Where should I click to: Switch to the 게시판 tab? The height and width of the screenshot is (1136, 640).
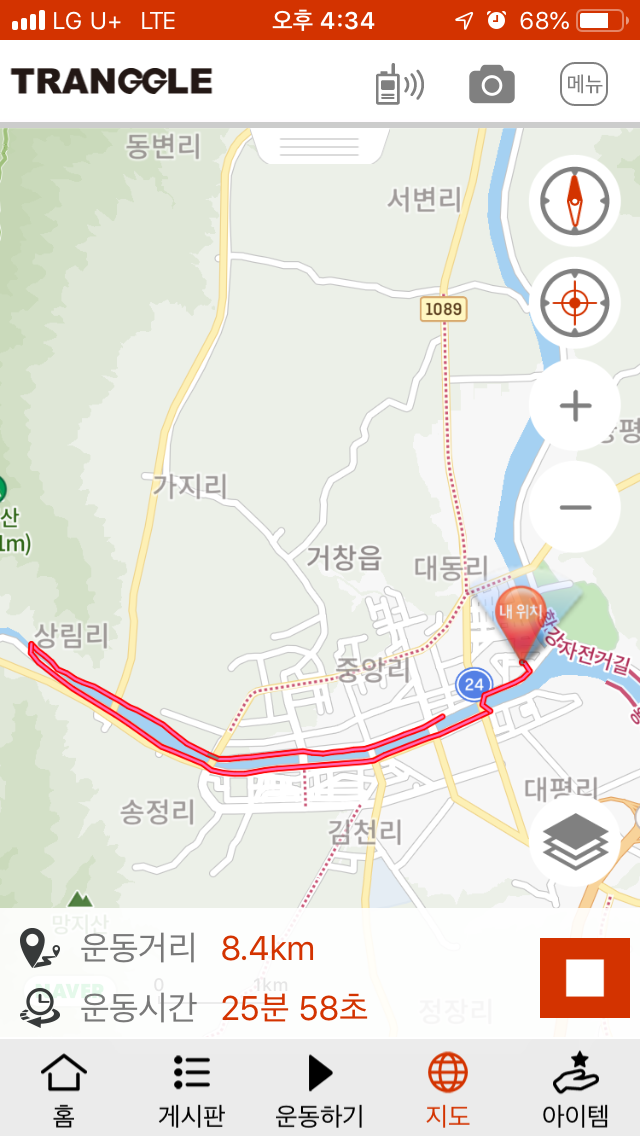190,1088
